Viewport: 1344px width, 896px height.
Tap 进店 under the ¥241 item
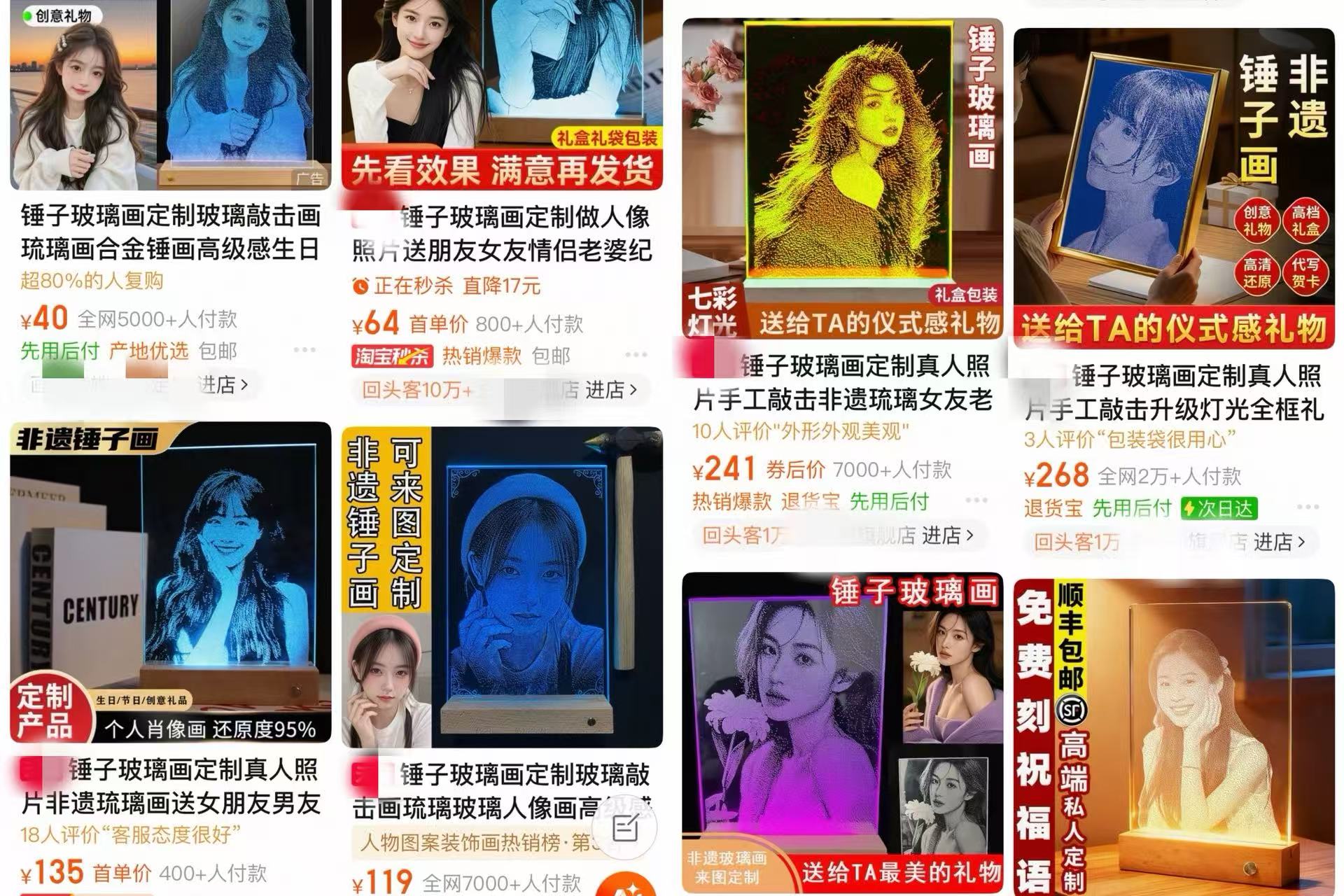pyautogui.click(x=947, y=536)
